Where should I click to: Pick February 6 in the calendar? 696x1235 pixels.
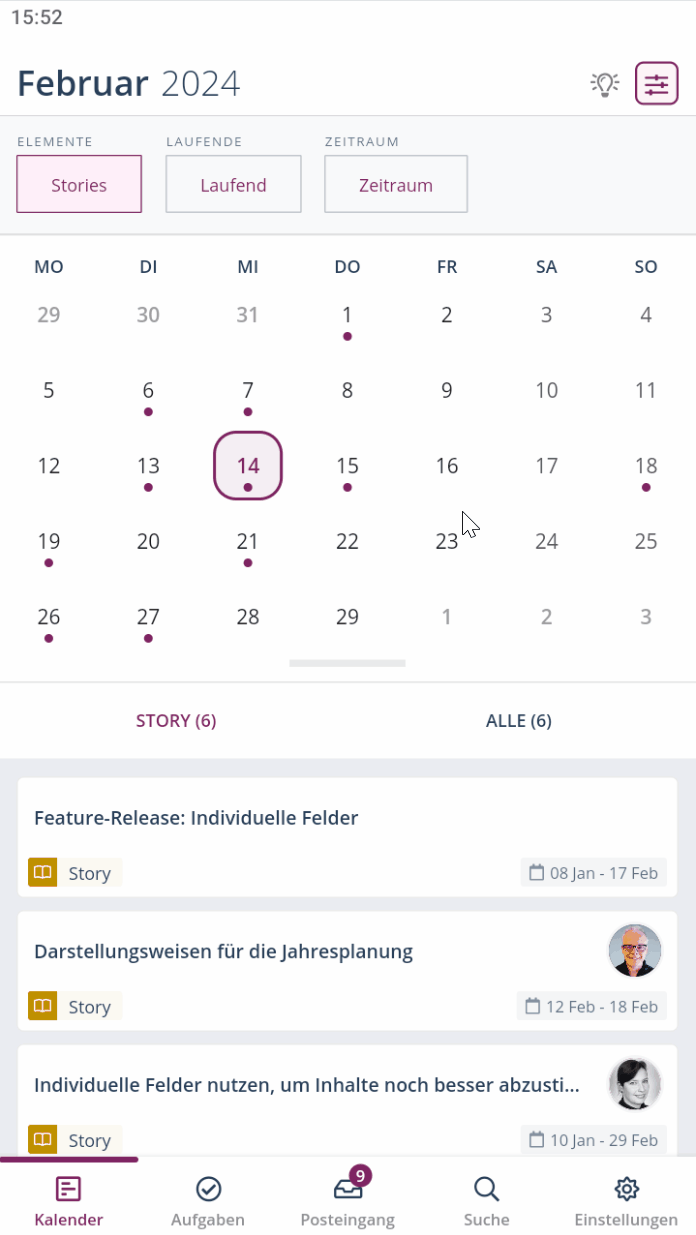[x=148, y=390]
